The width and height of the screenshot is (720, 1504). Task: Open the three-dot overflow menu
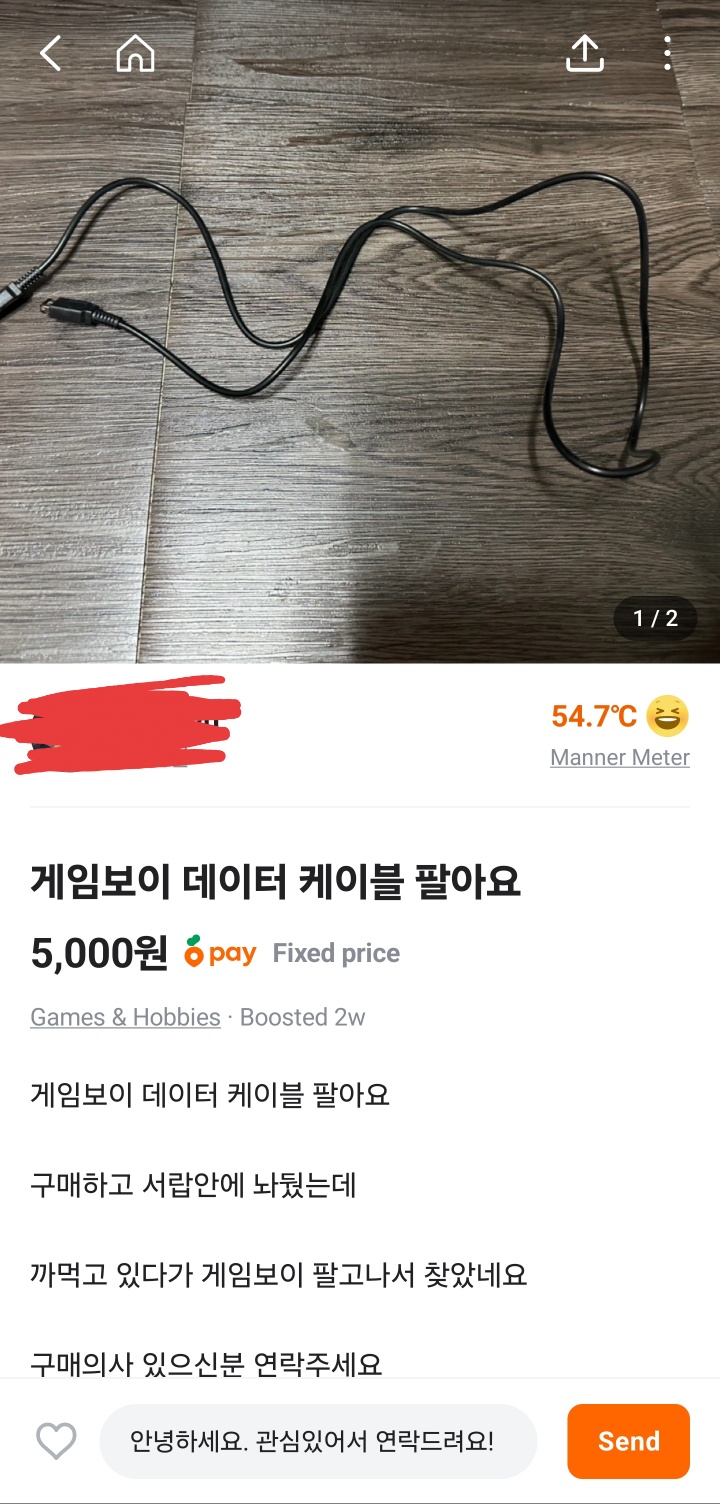click(667, 54)
